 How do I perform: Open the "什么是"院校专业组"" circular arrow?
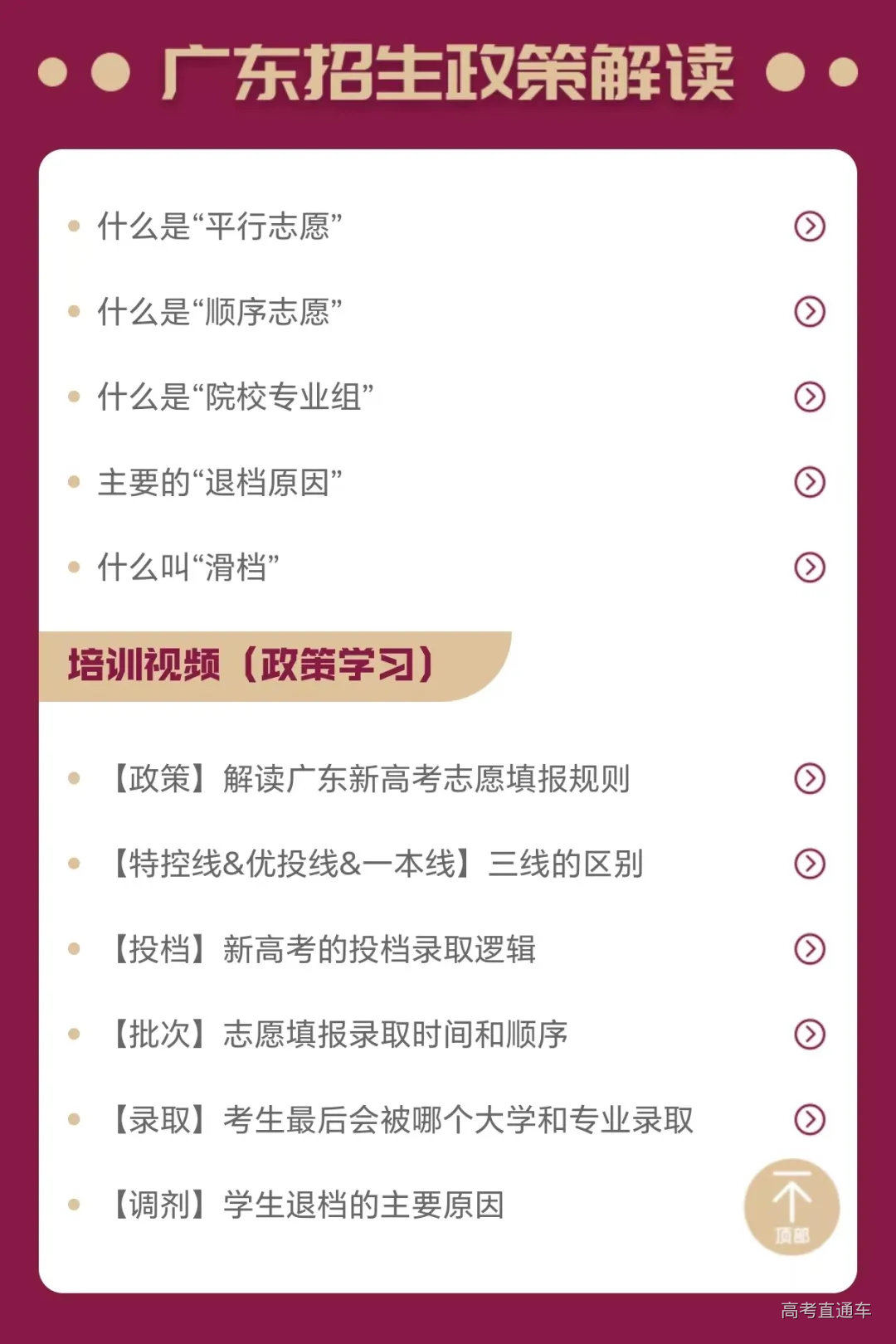(811, 397)
